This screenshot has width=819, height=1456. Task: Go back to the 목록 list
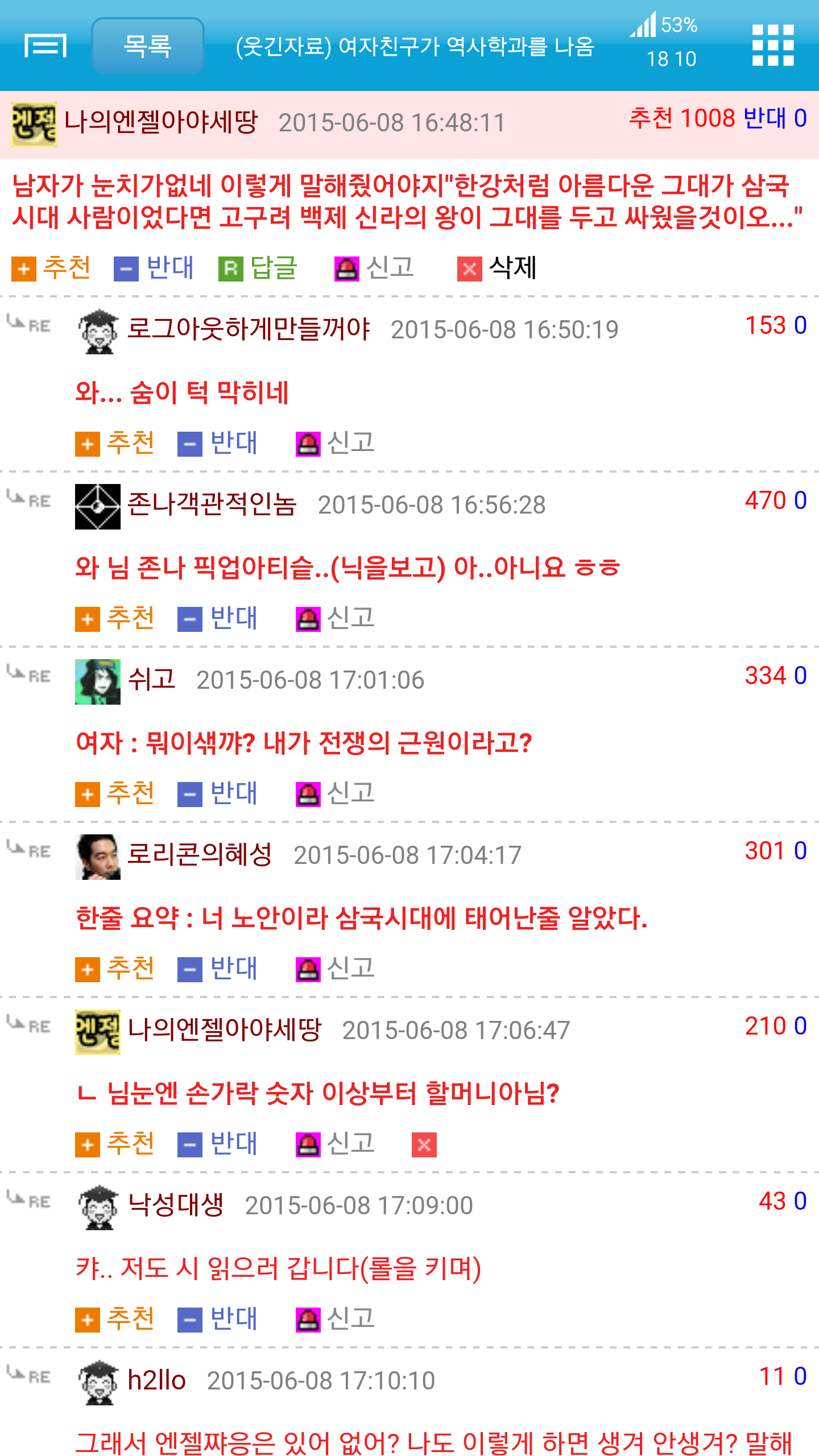[148, 45]
